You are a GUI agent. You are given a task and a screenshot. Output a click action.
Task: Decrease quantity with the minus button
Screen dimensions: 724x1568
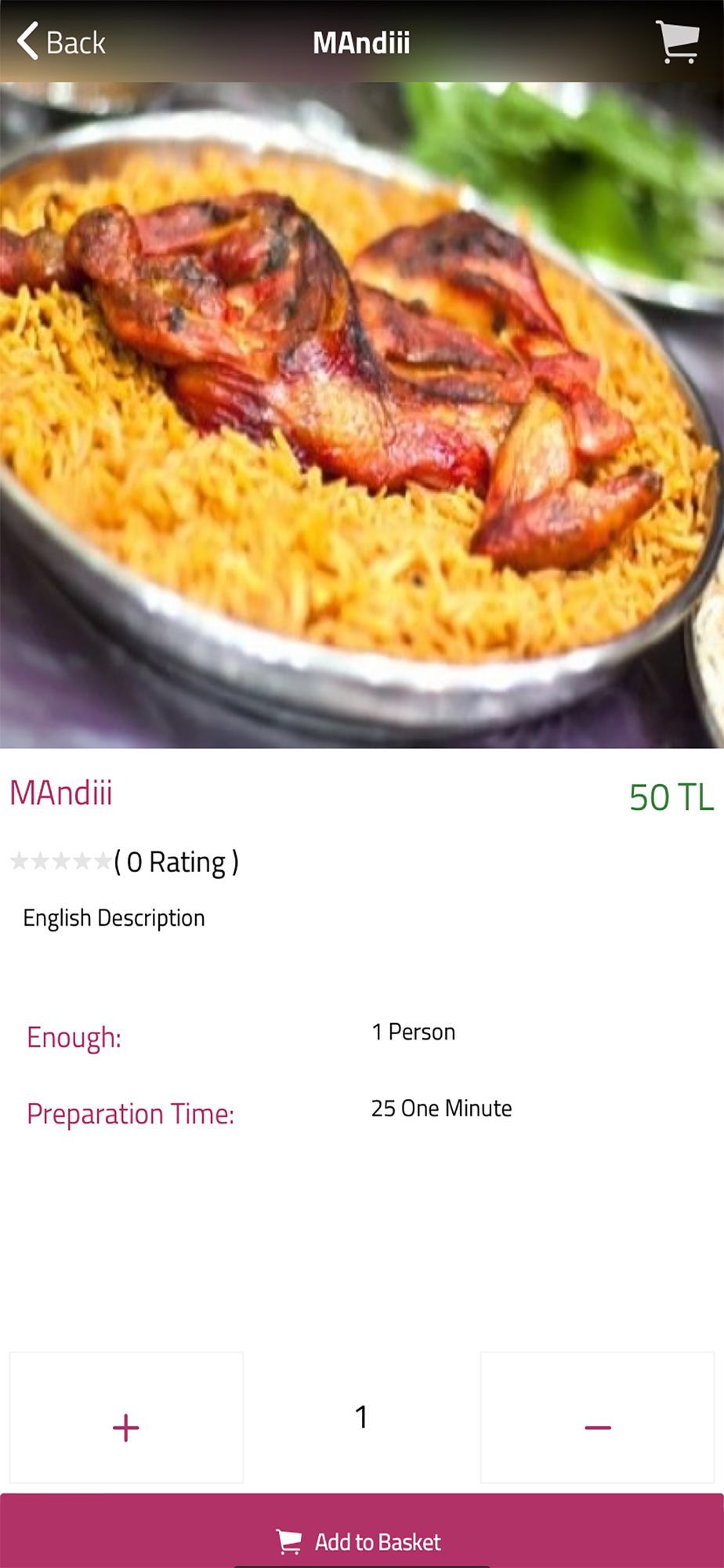click(x=597, y=1418)
